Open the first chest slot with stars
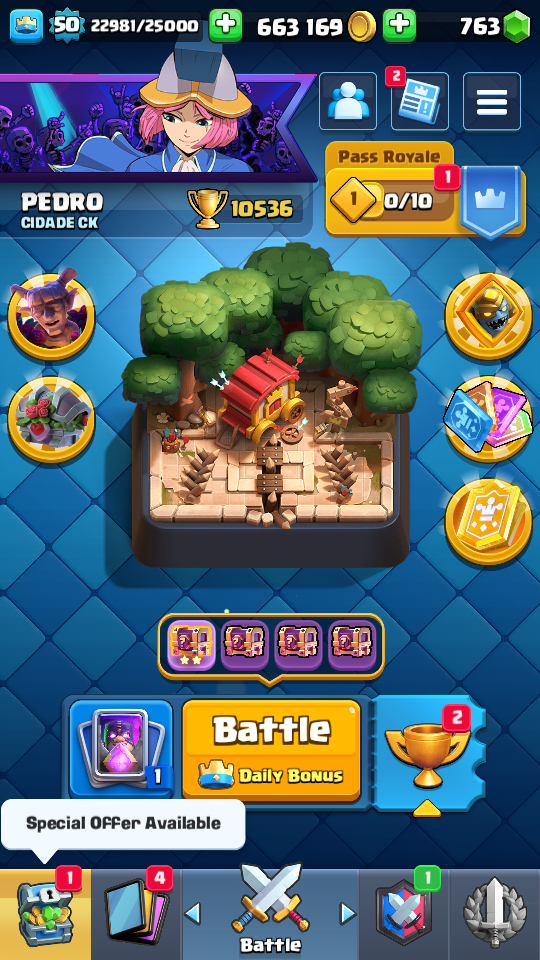 click(191, 645)
